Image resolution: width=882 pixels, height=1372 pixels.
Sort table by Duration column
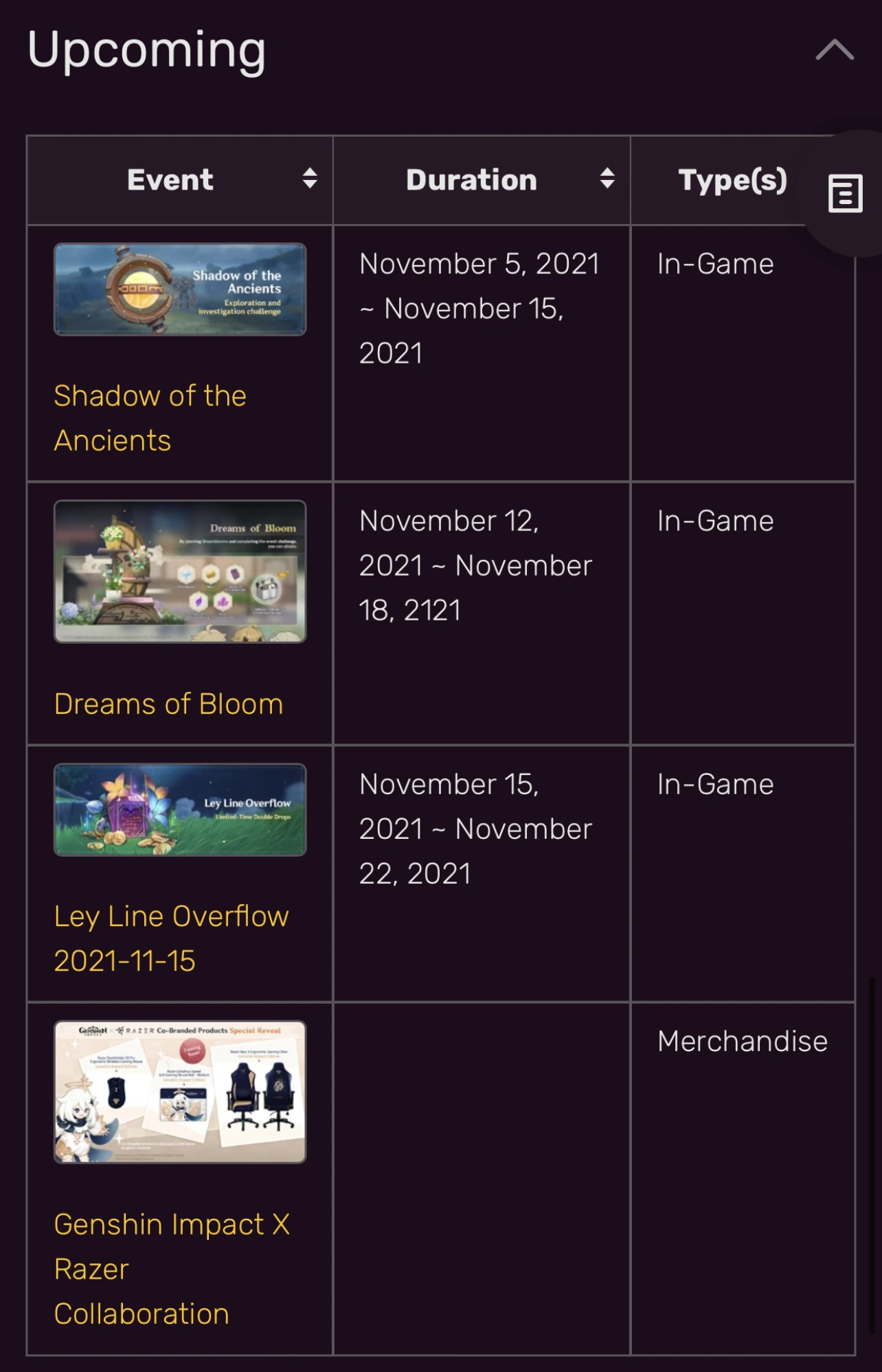point(607,179)
